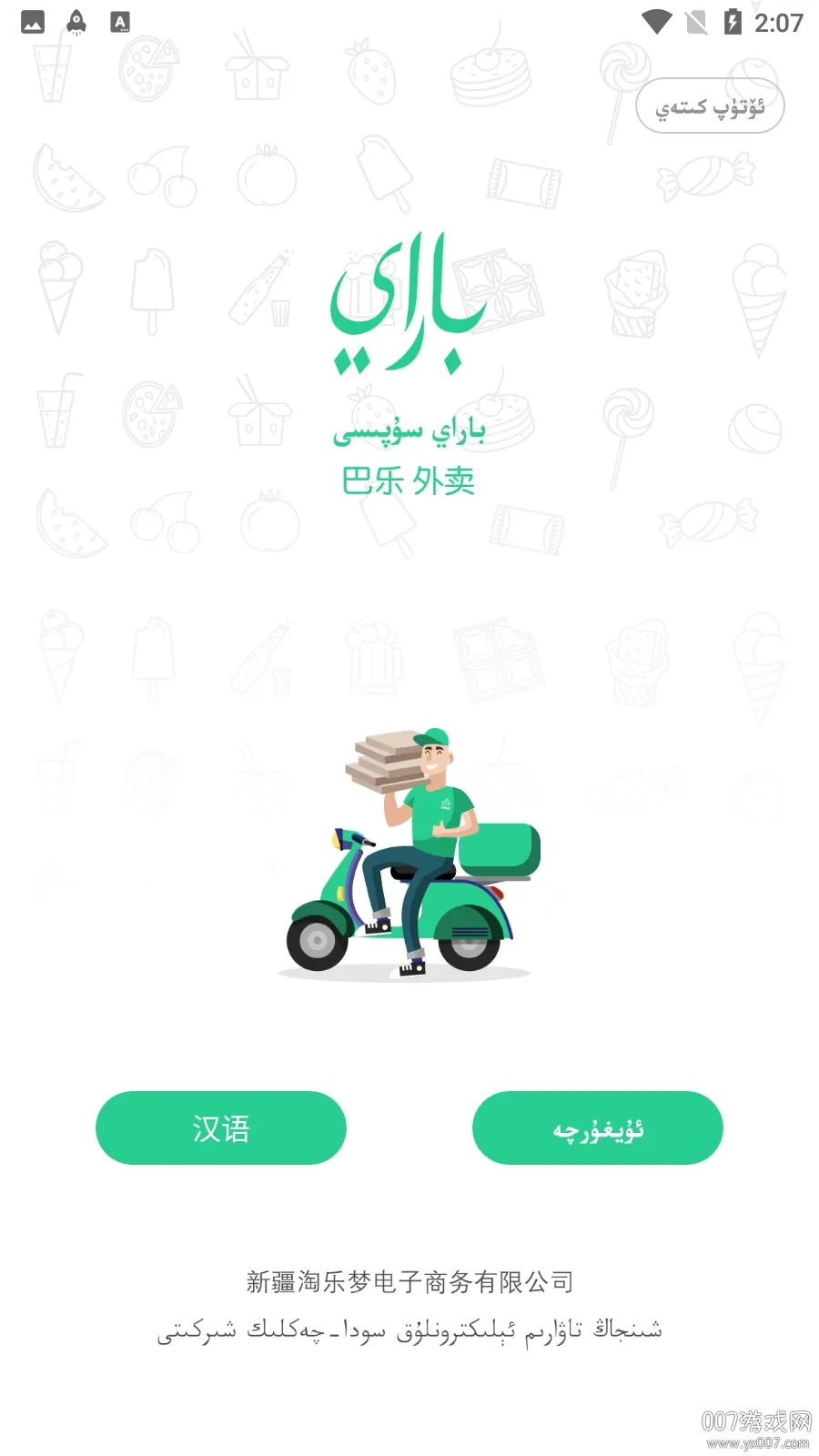
Task: Tap the company name 新疆淘乐梦电子商务有限公司
Action: pyautogui.click(x=409, y=1280)
